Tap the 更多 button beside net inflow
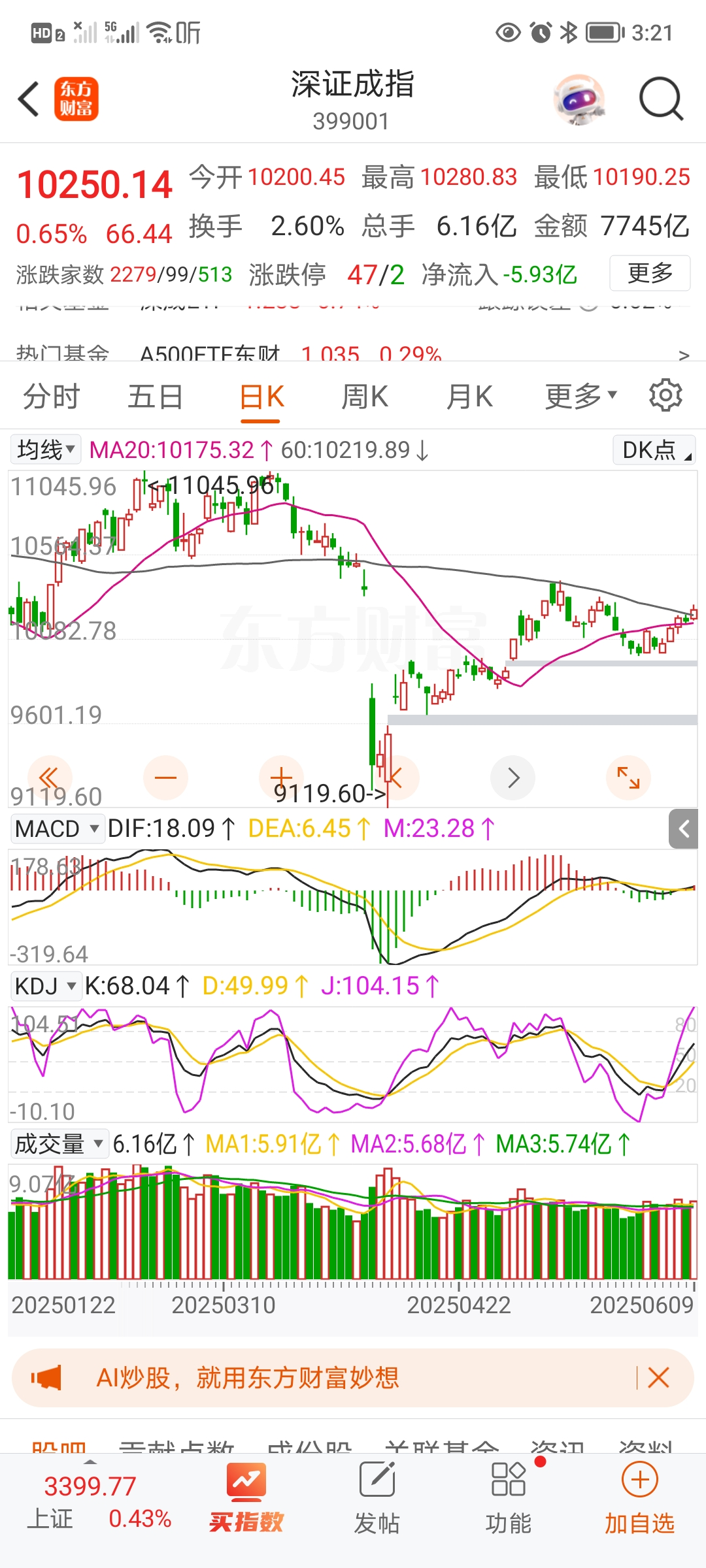706x1568 pixels. click(x=649, y=273)
